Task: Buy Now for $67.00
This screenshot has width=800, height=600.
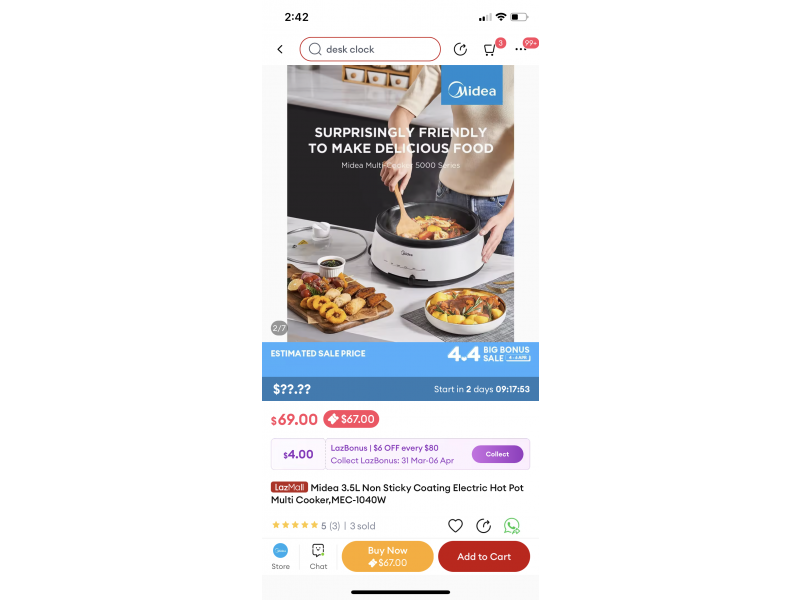Action: point(387,556)
